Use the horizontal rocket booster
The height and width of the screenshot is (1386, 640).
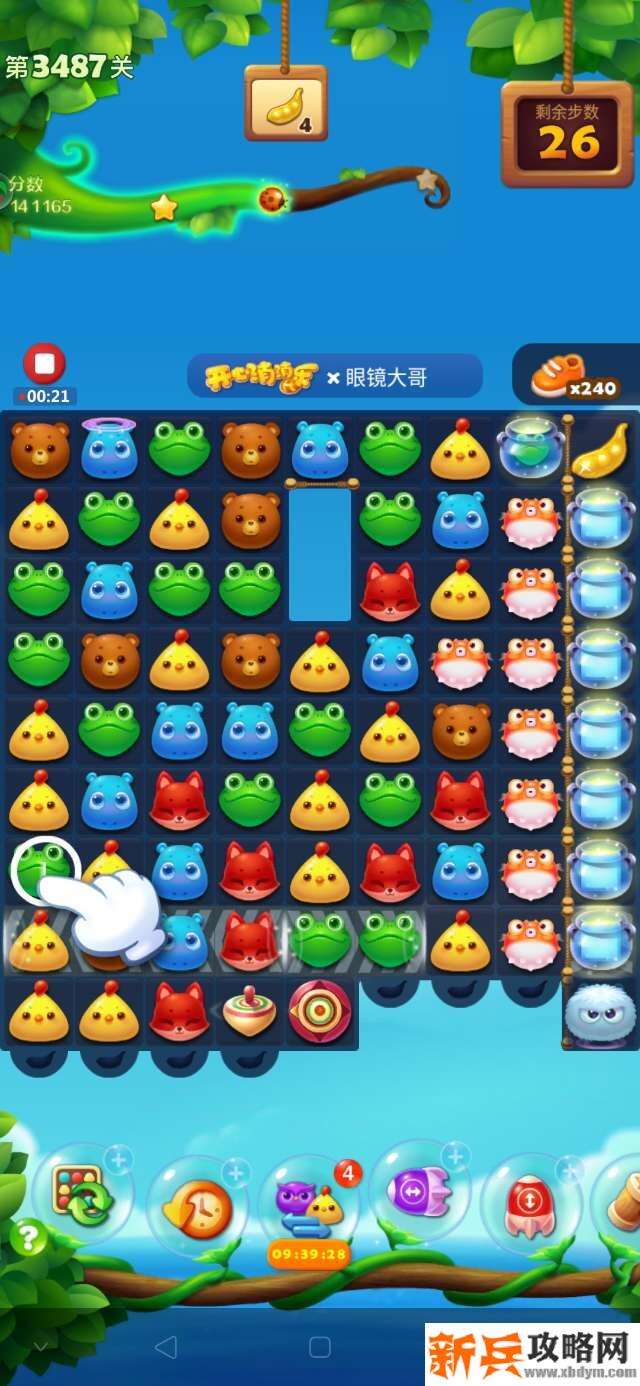415,1191
